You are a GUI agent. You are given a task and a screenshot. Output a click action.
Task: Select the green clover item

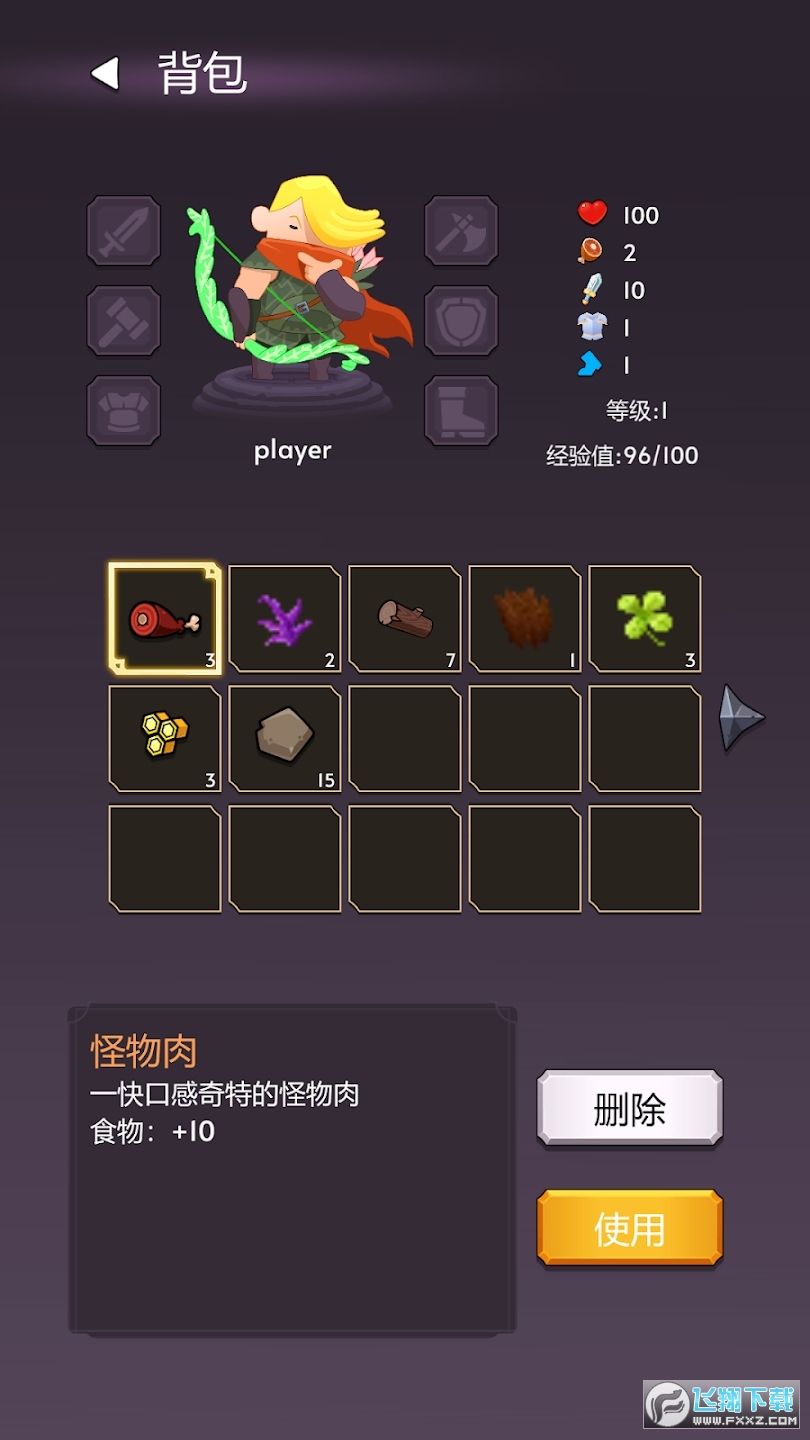tap(644, 618)
